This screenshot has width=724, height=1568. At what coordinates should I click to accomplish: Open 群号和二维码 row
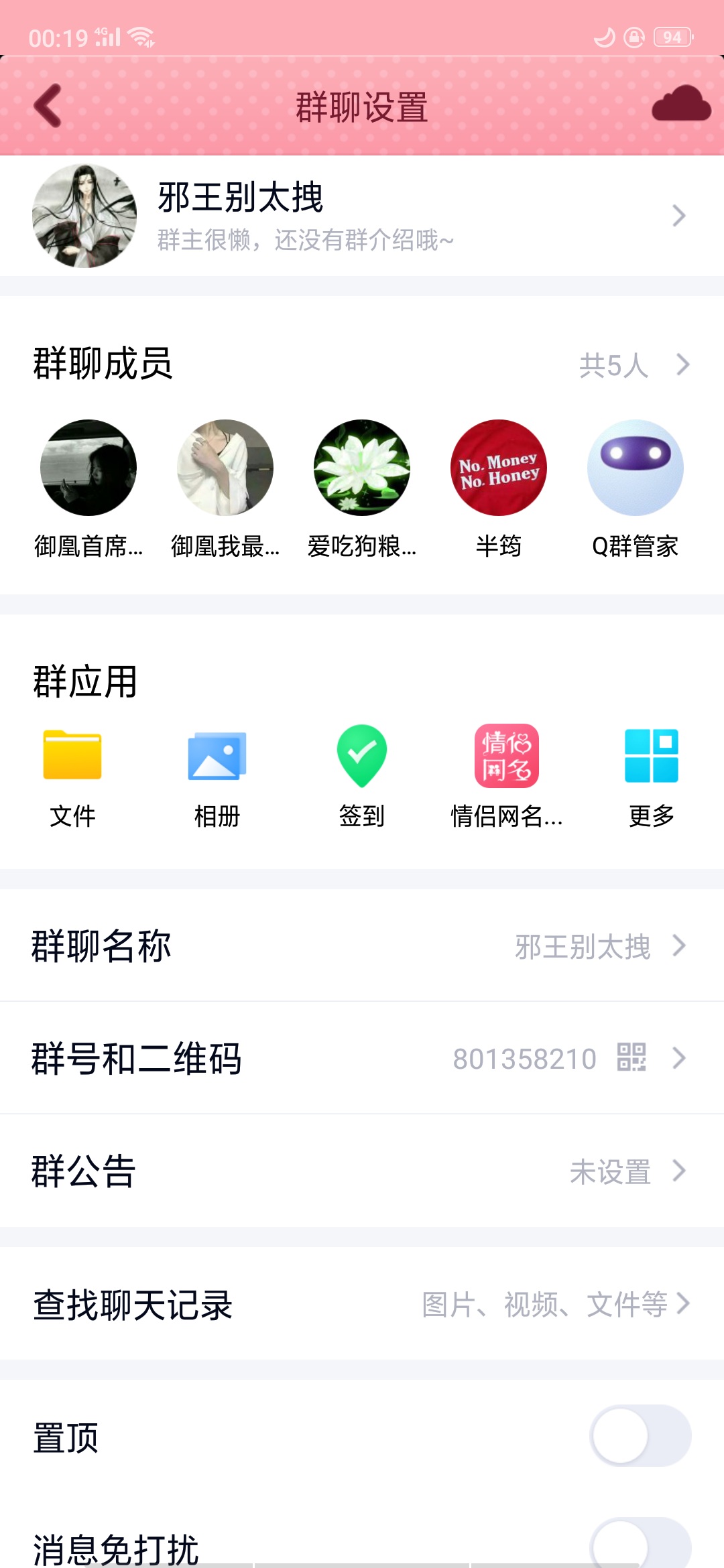pyautogui.click(x=362, y=1059)
